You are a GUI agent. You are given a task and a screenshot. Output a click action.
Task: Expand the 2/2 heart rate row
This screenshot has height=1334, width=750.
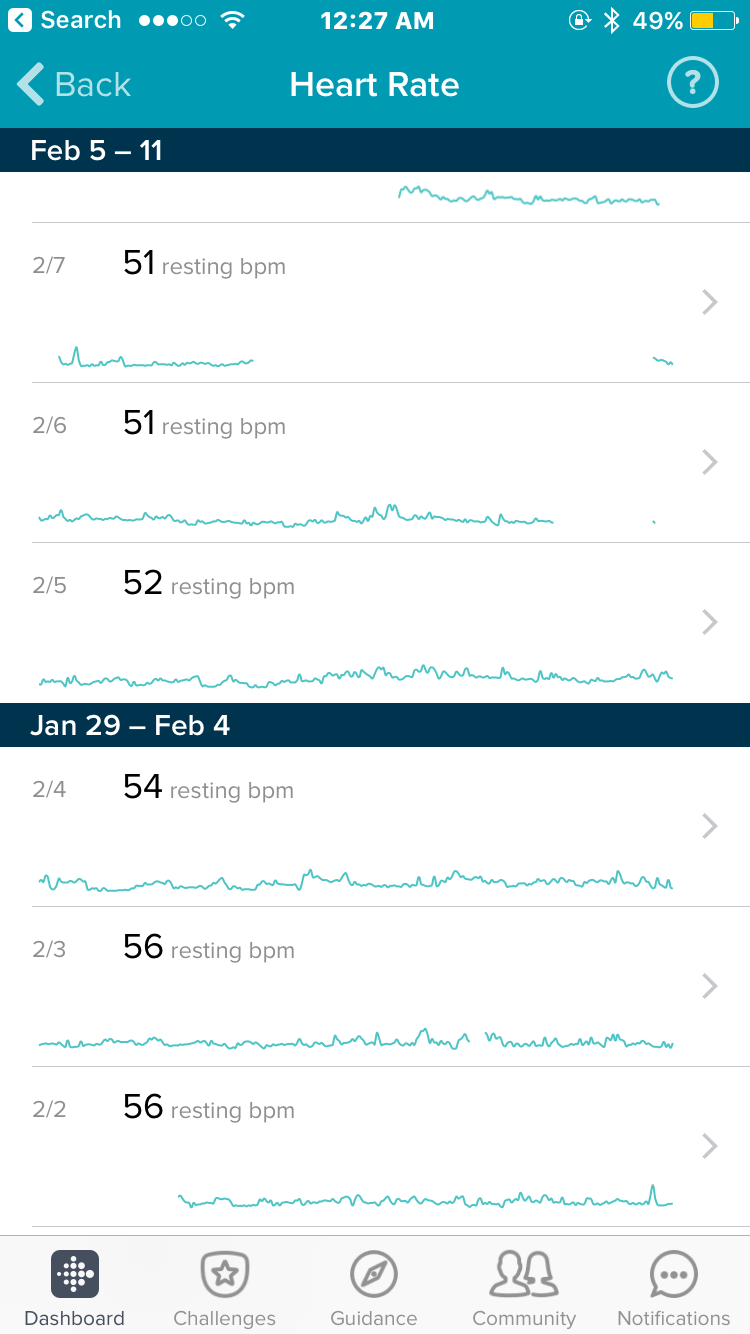tap(709, 1146)
